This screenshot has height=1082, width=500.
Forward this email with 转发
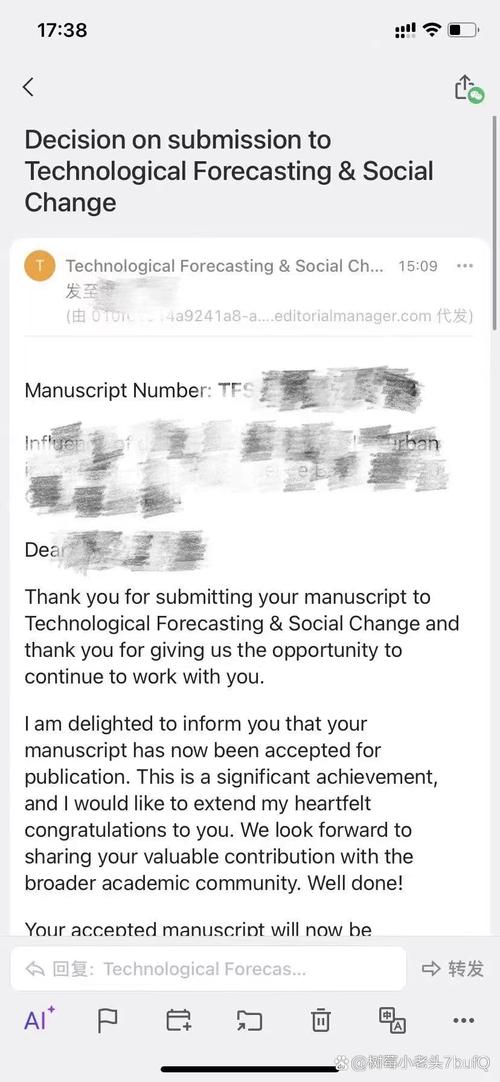coord(453,969)
